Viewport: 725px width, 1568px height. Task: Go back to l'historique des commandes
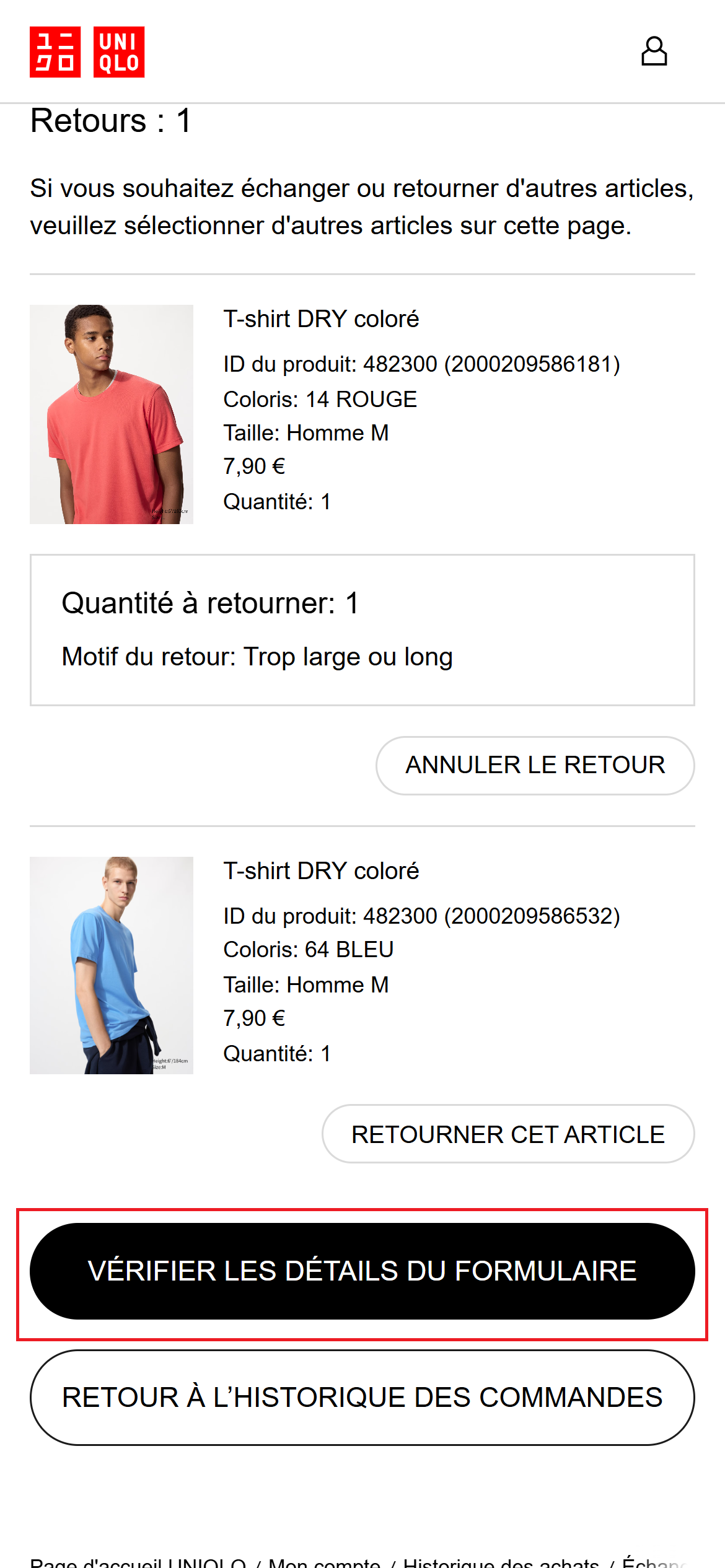click(362, 1397)
